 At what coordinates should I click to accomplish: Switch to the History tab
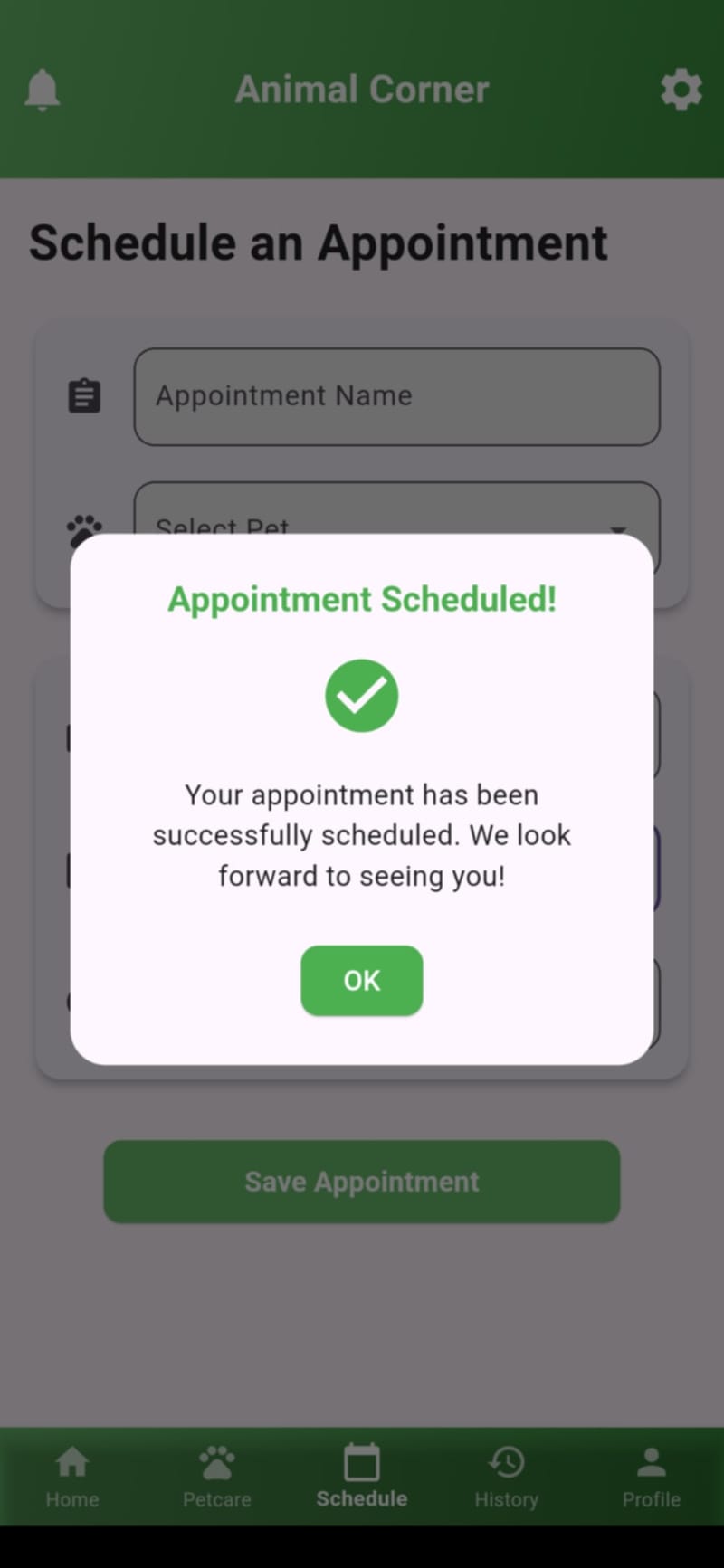[x=506, y=1477]
